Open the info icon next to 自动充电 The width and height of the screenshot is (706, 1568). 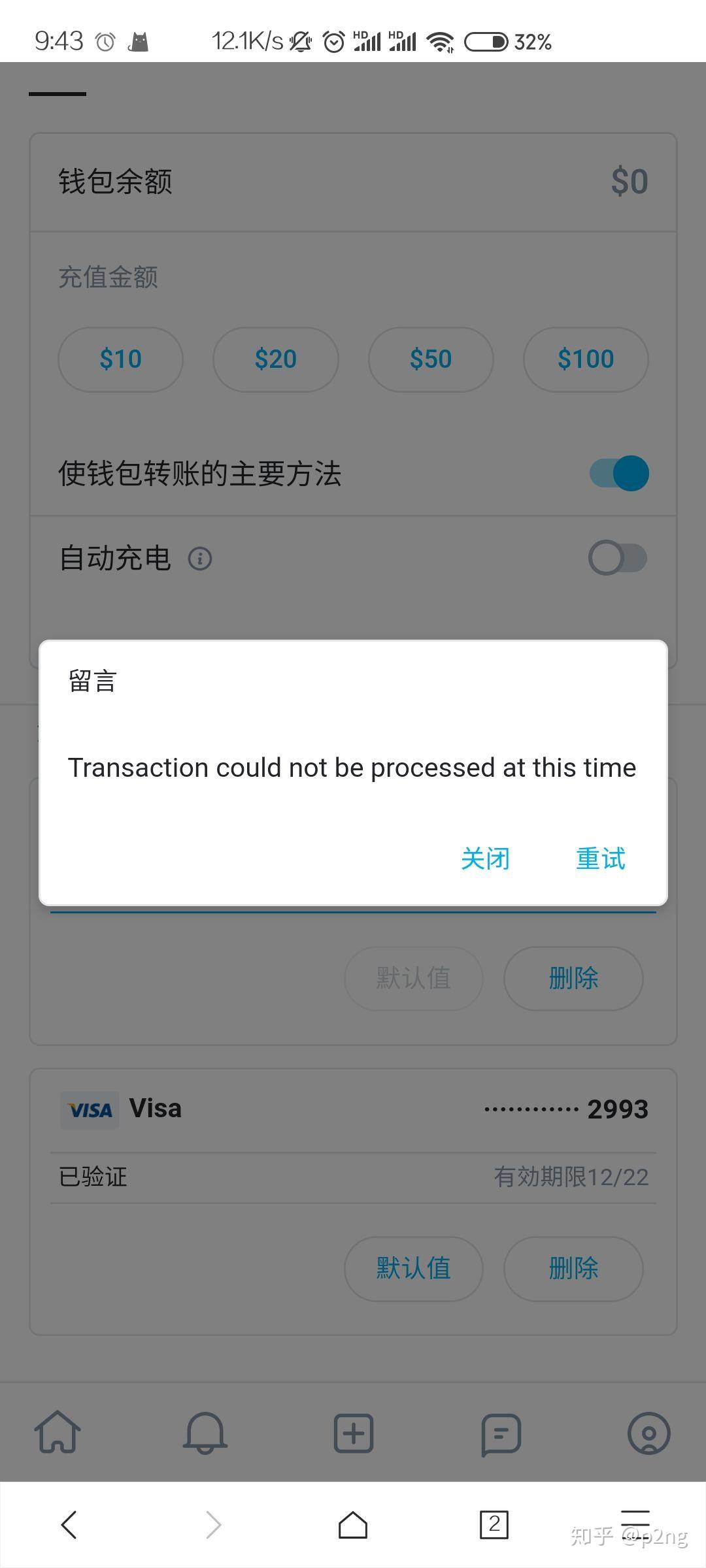(200, 559)
